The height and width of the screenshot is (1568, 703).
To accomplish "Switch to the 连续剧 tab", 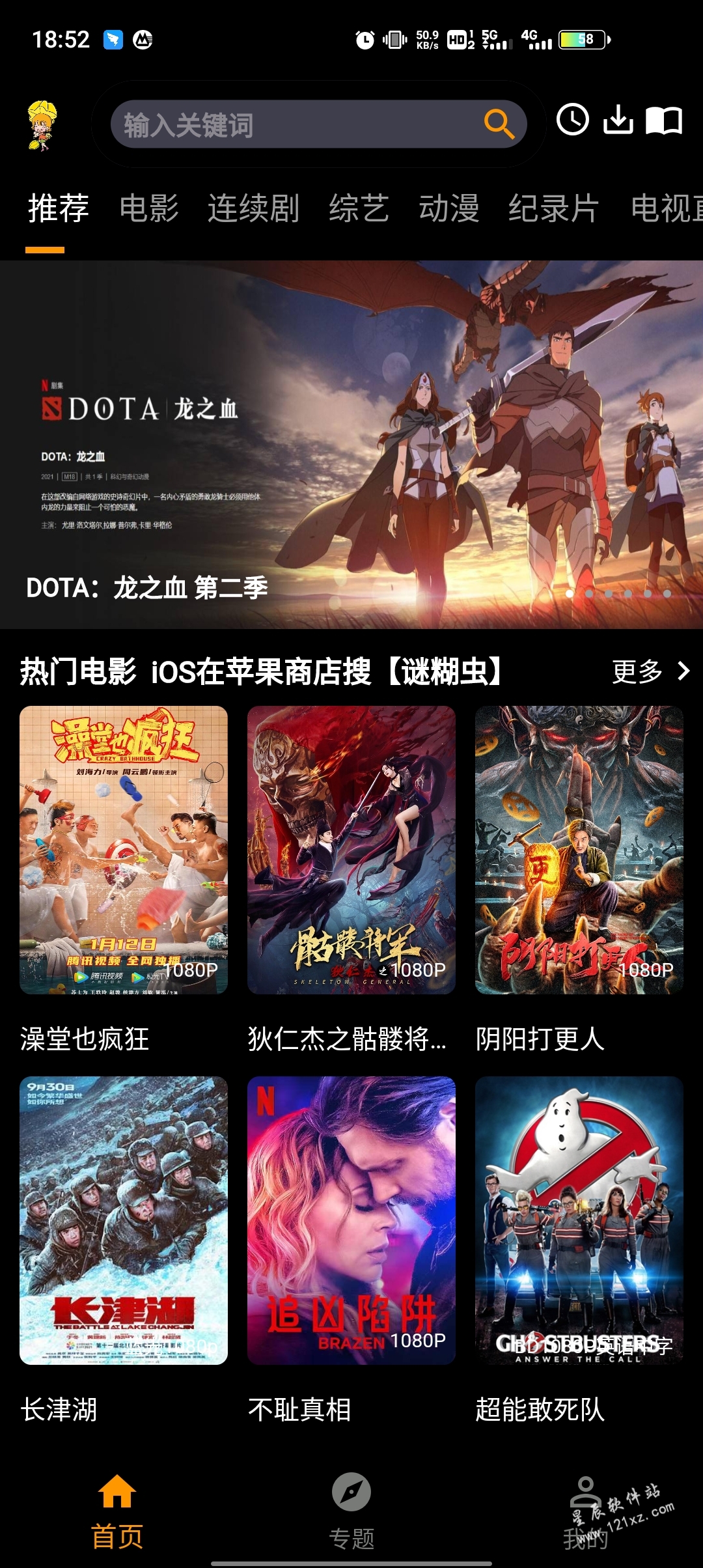I will tap(253, 208).
